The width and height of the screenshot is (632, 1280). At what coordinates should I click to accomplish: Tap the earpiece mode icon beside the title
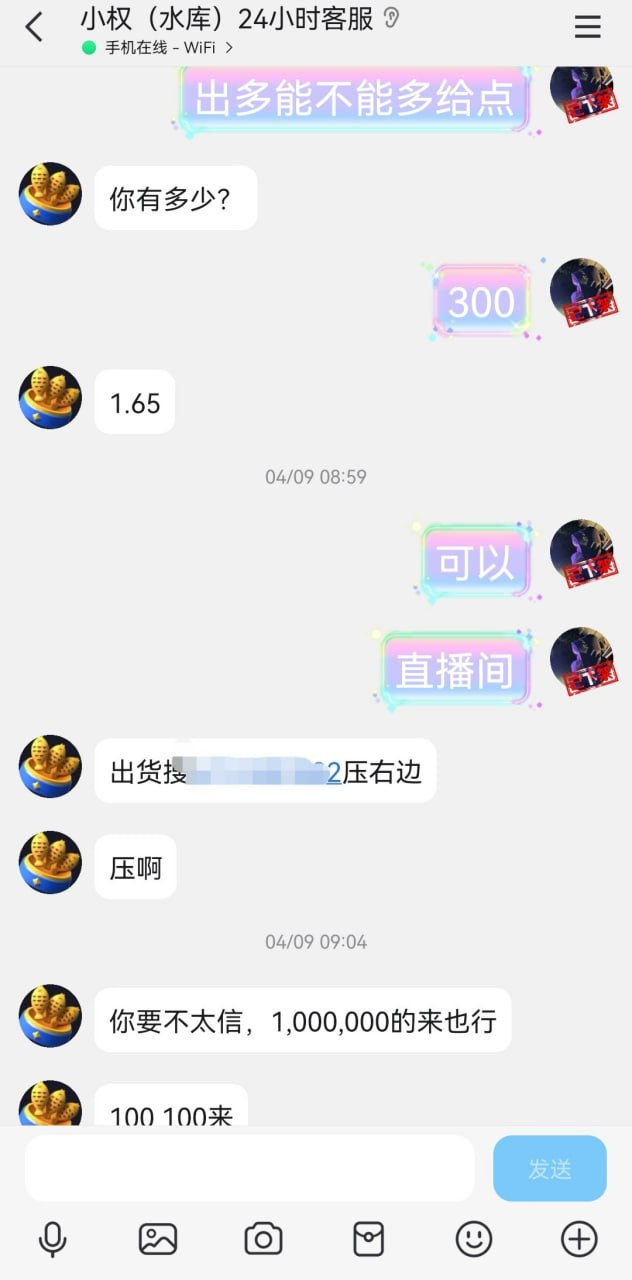tap(392, 18)
